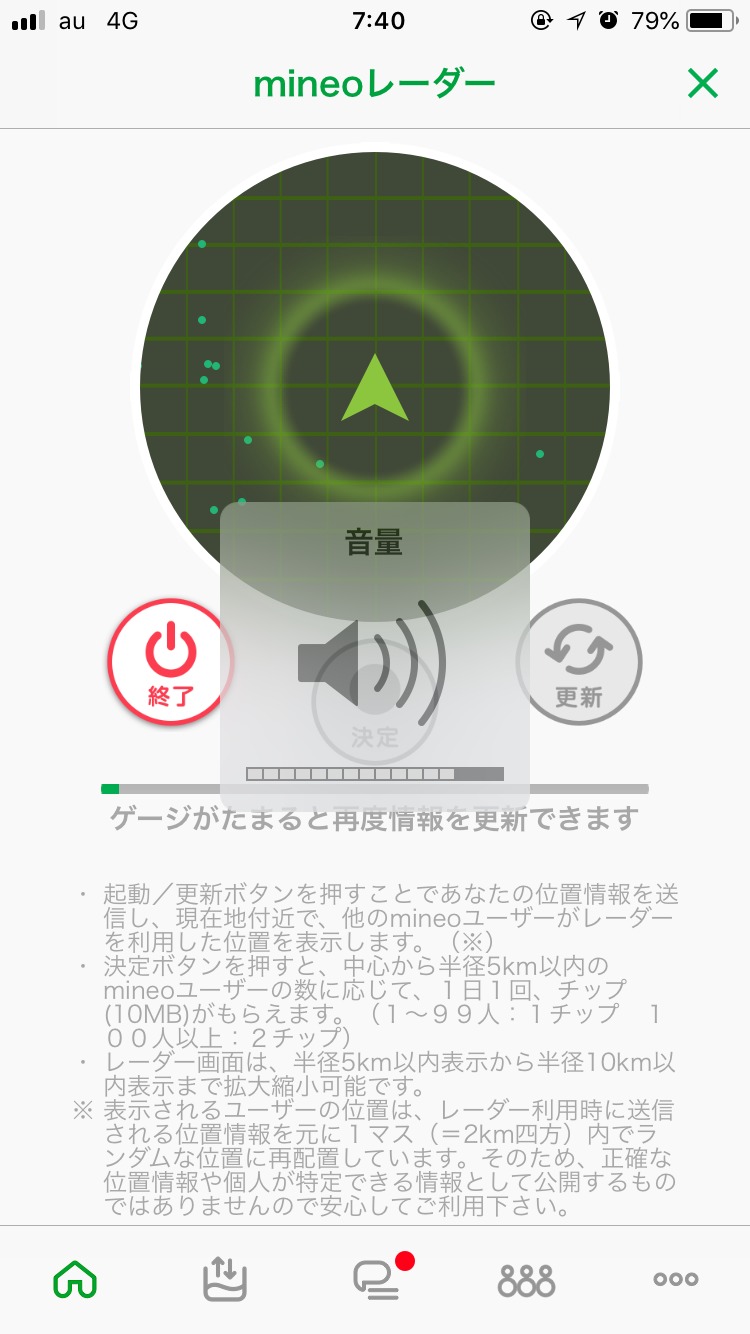Tap the red 終了 power button
750x1334 pixels.
[171, 662]
